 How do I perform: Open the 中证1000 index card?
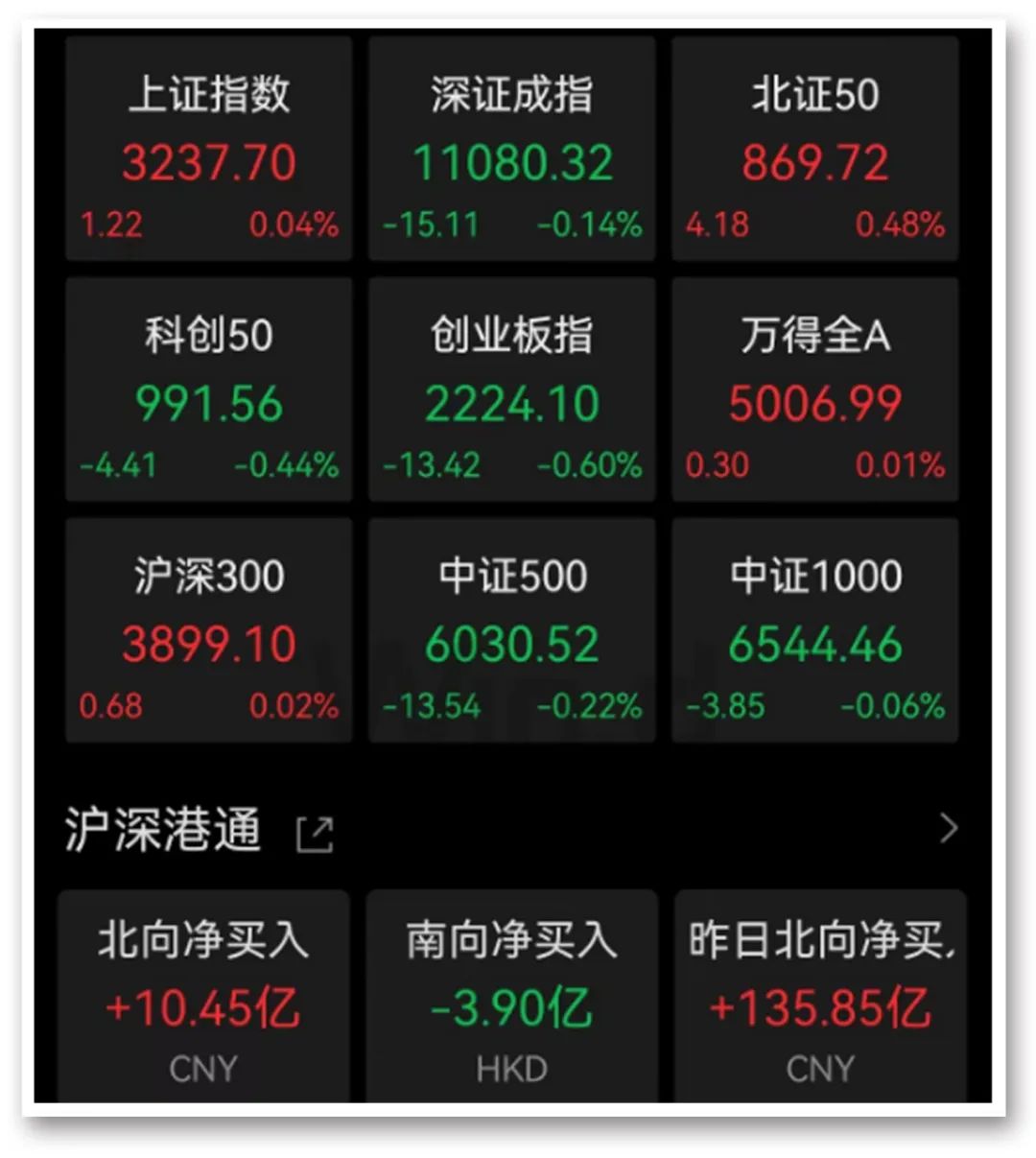click(x=814, y=628)
